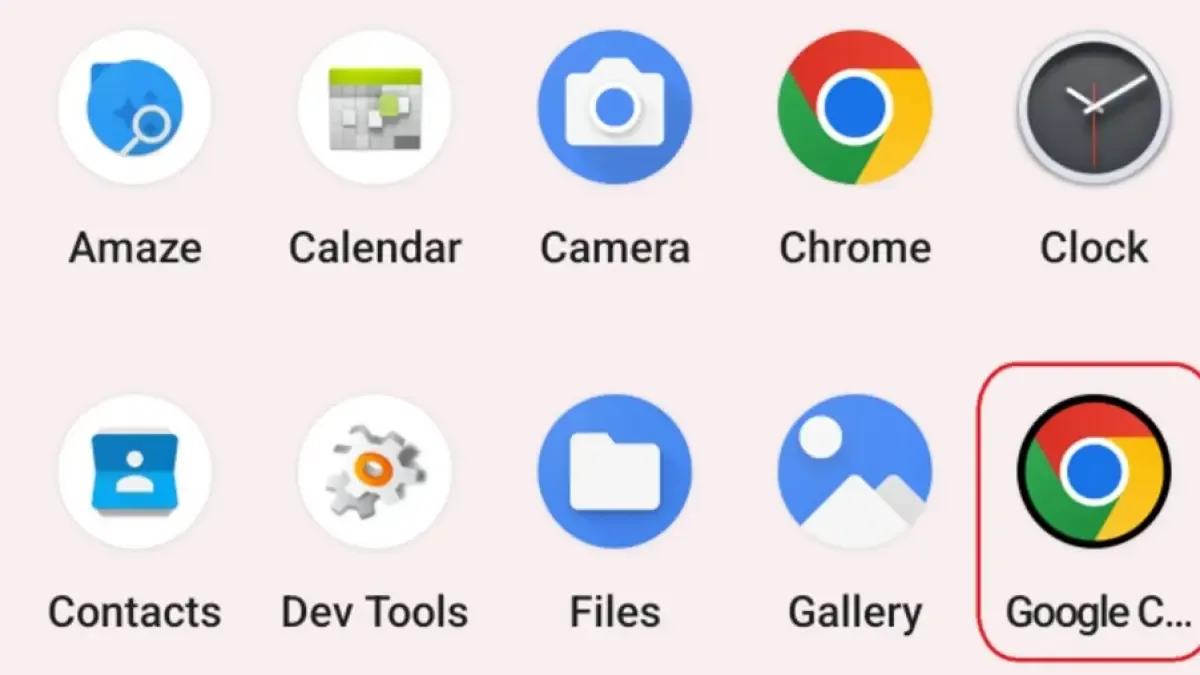Screen dimensions: 1200x675
Task: Launch the Chrome browser
Action: tap(854, 106)
